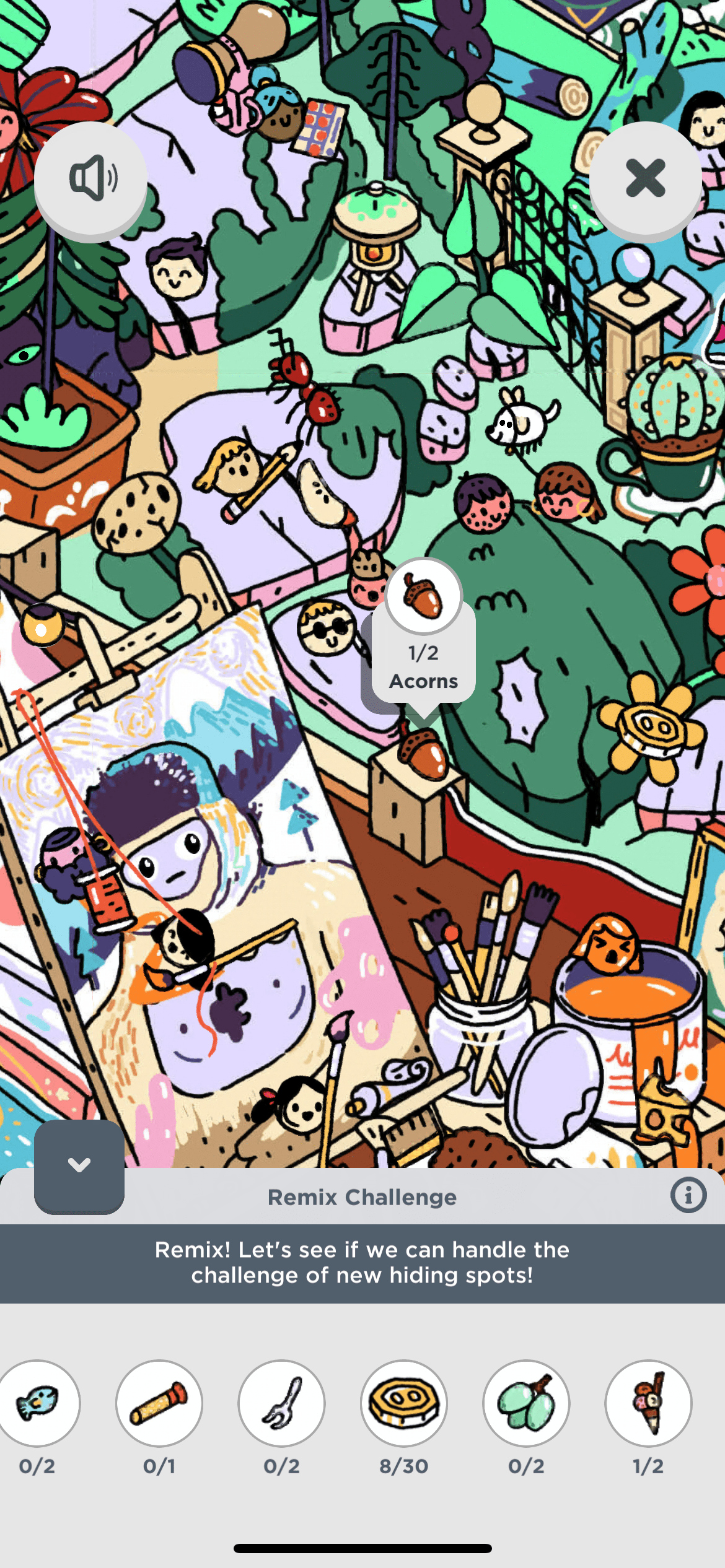Open the Remix Challenge info icon
This screenshot has width=725, height=1568.
[x=688, y=1195]
